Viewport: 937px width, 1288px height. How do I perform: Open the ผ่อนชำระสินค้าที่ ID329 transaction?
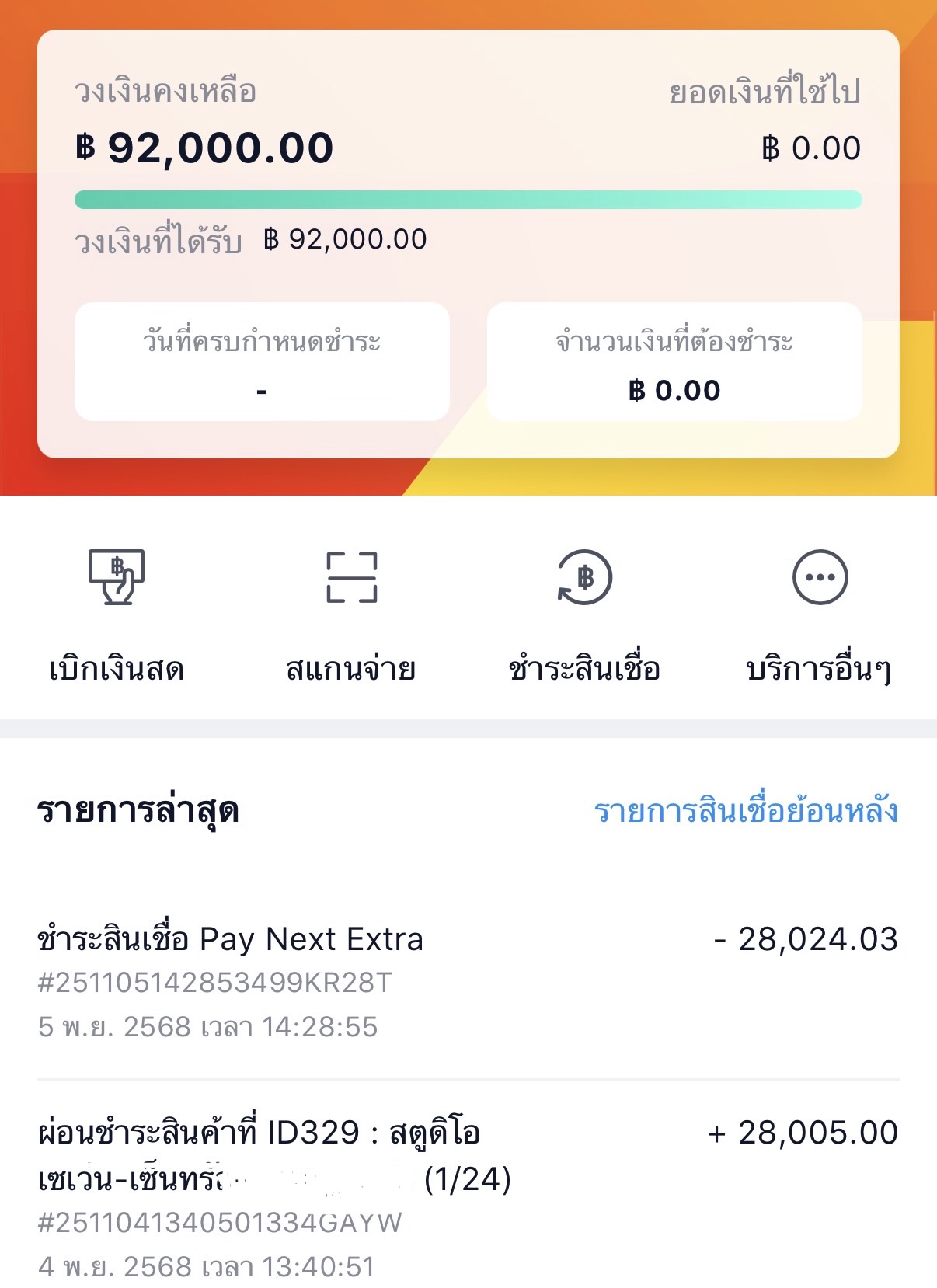(466, 1196)
